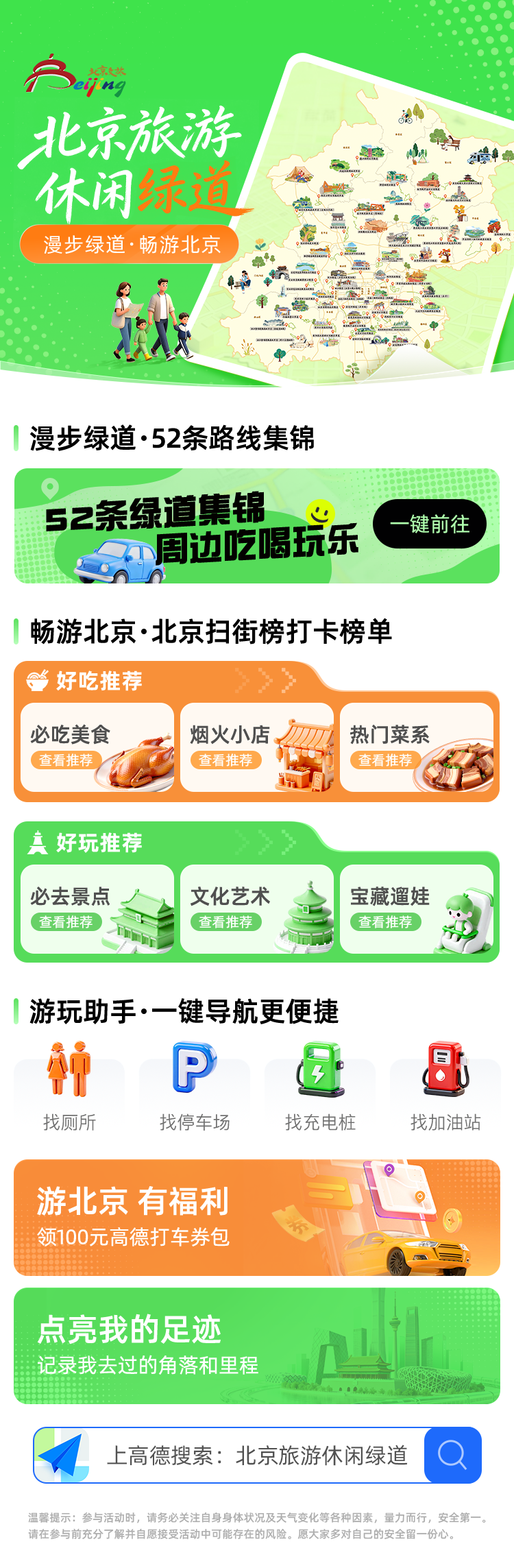514x1568 pixels.
Task: Tap the blue magnifier search button
Action: pyautogui.click(x=452, y=1455)
